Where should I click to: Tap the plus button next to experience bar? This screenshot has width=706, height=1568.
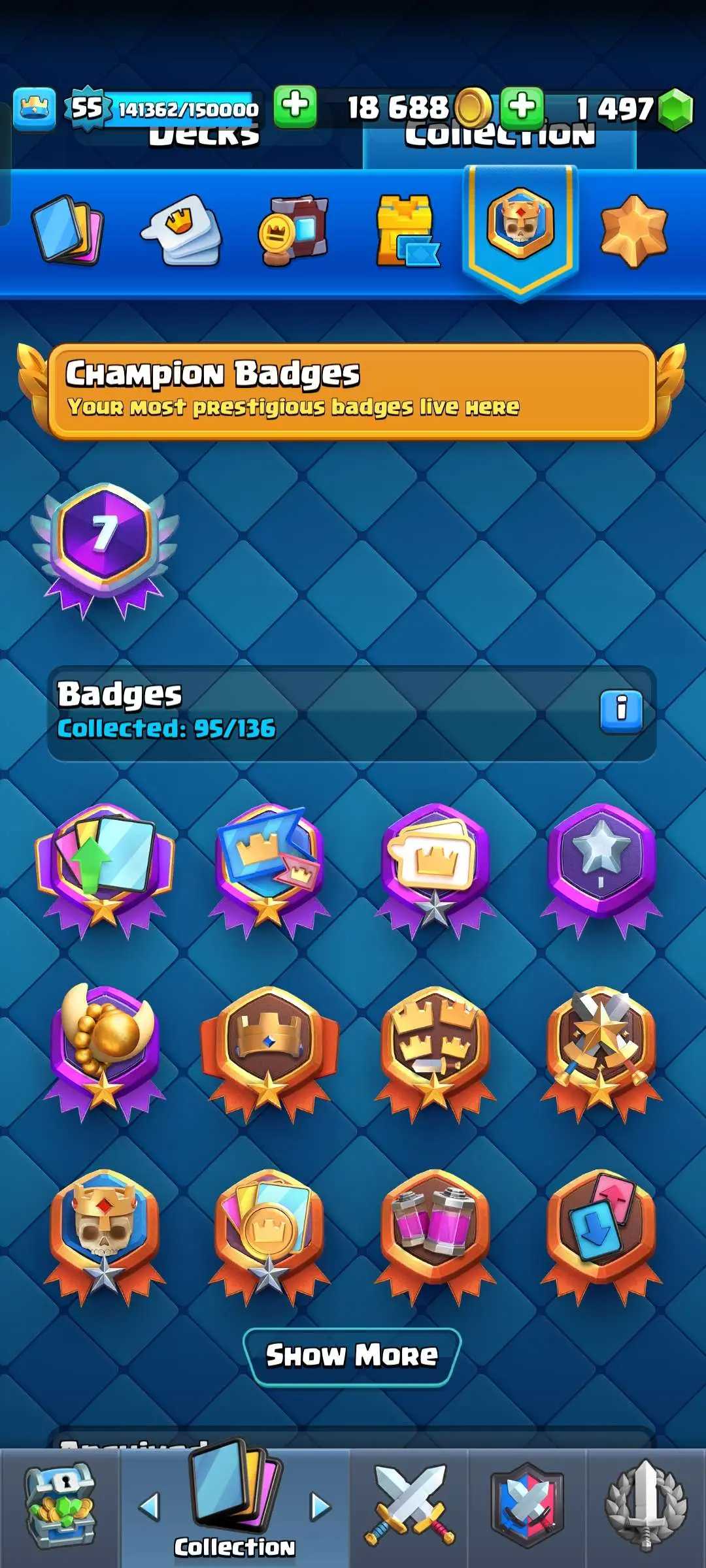[x=295, y=106]
